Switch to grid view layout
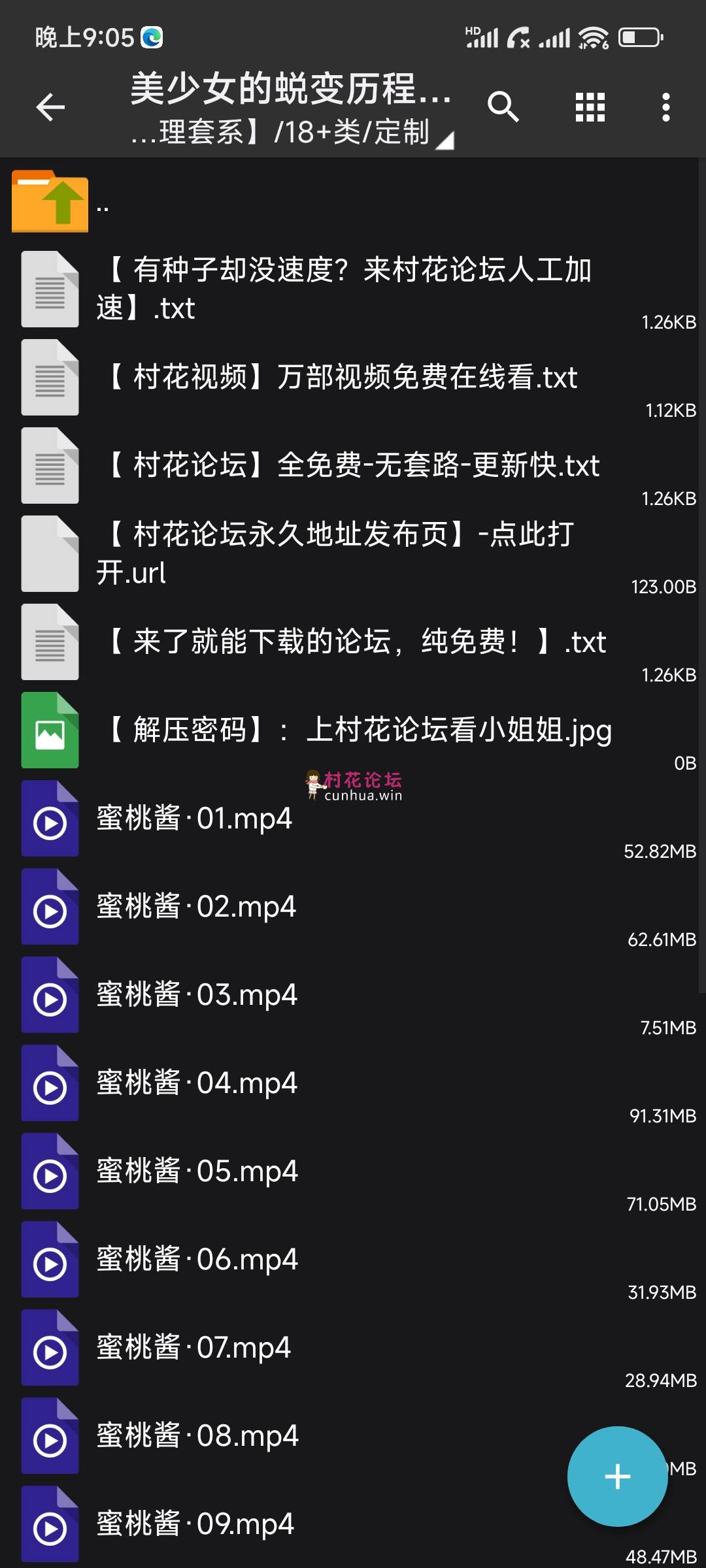706x1568 pixels. point(590,107)
